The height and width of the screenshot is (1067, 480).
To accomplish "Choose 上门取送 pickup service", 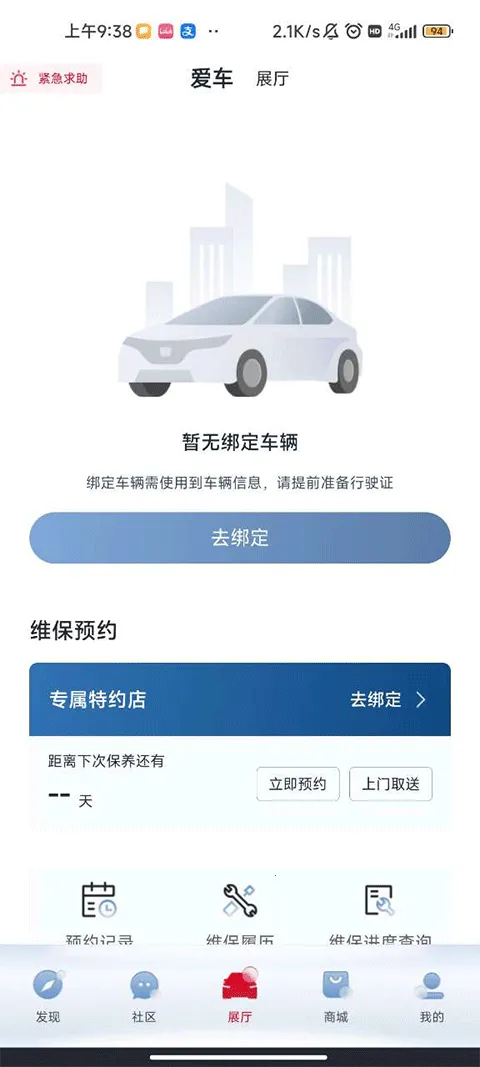I will point(391,784).
